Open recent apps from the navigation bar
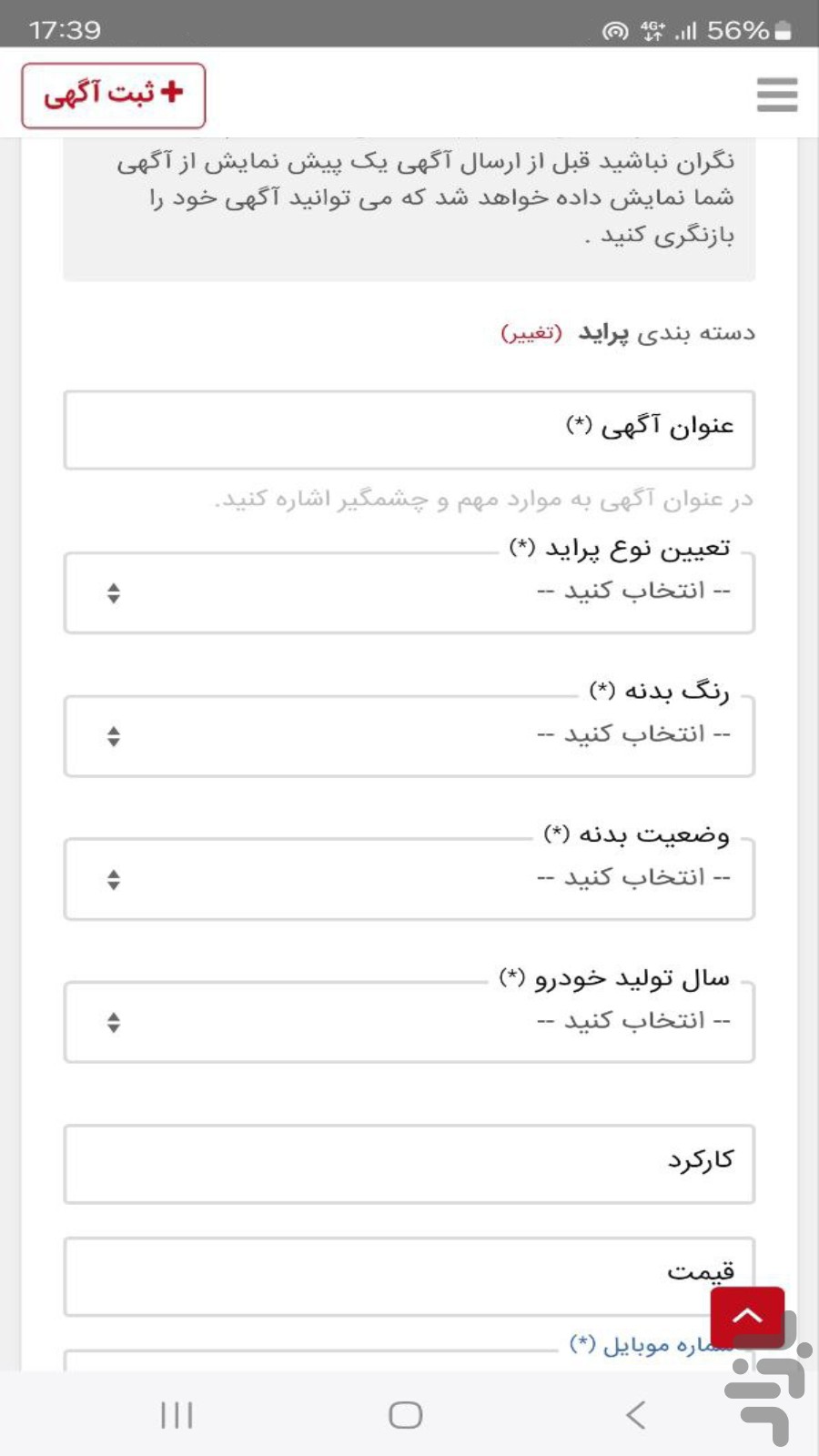 point(177,1415)
